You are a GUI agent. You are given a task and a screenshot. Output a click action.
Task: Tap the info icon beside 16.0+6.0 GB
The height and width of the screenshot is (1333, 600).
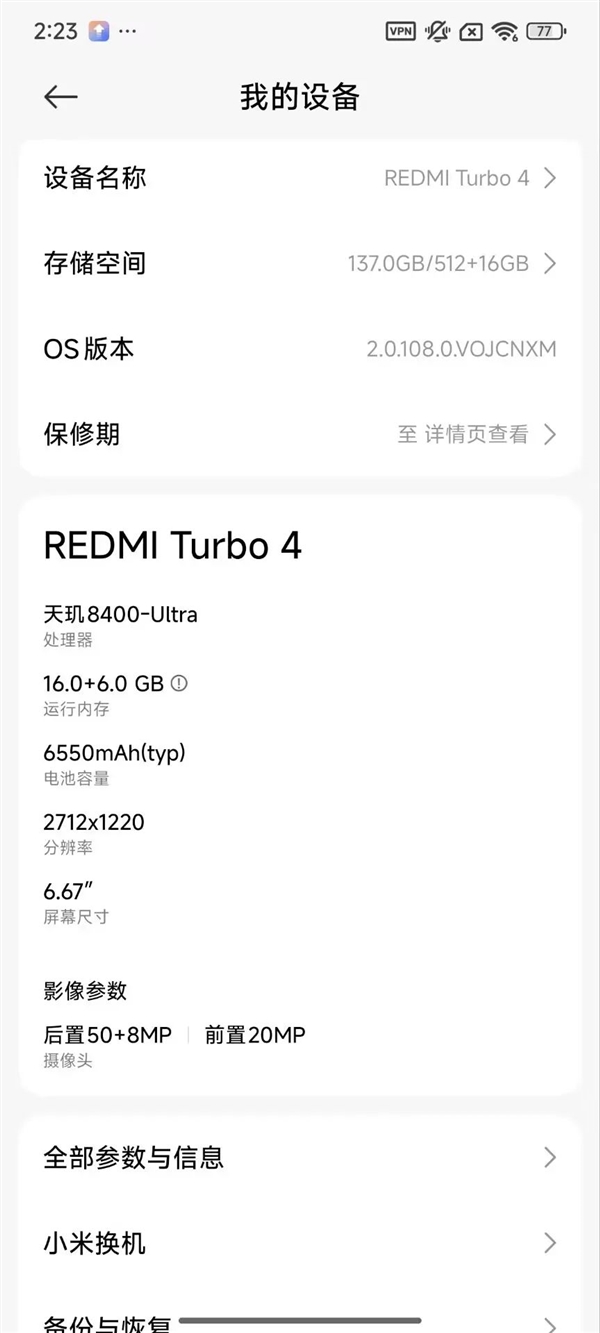179,684
